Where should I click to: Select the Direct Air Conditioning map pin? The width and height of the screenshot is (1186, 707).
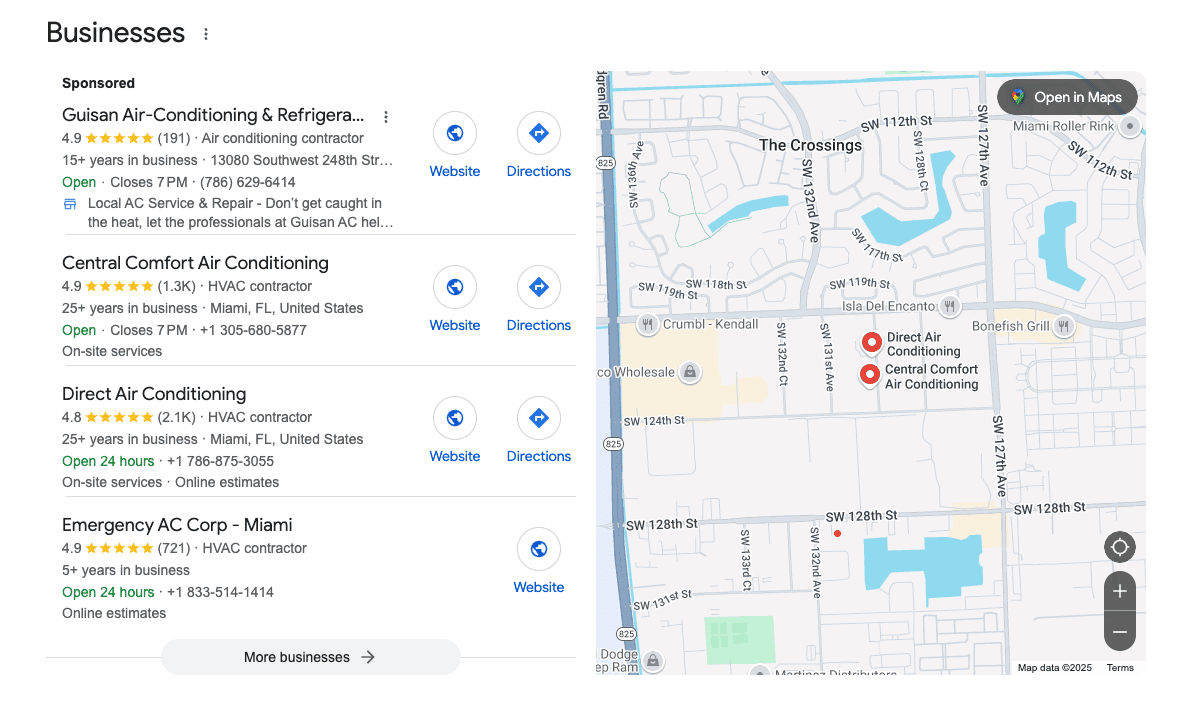[871, 343]
